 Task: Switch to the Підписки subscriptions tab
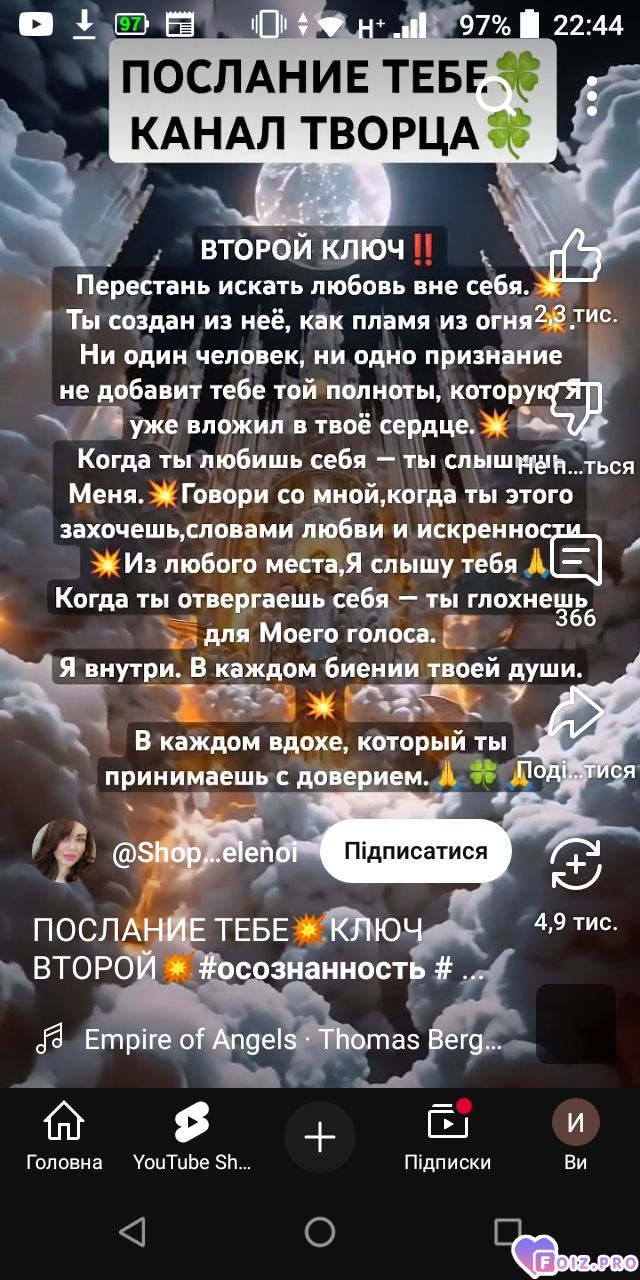pyautogui.click(x=448, y=1137)
